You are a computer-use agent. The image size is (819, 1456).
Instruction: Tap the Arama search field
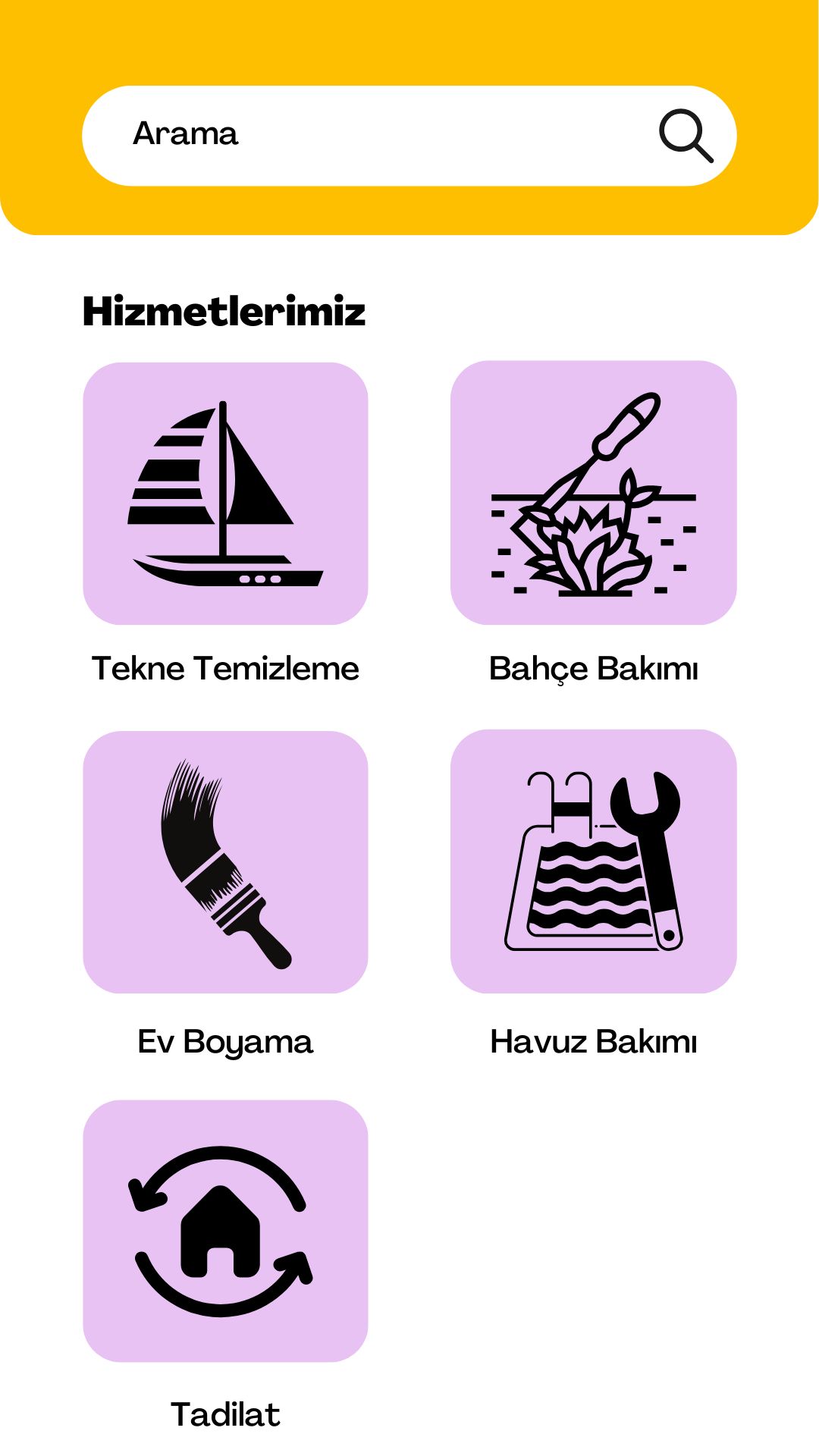(x=409, y=136)
